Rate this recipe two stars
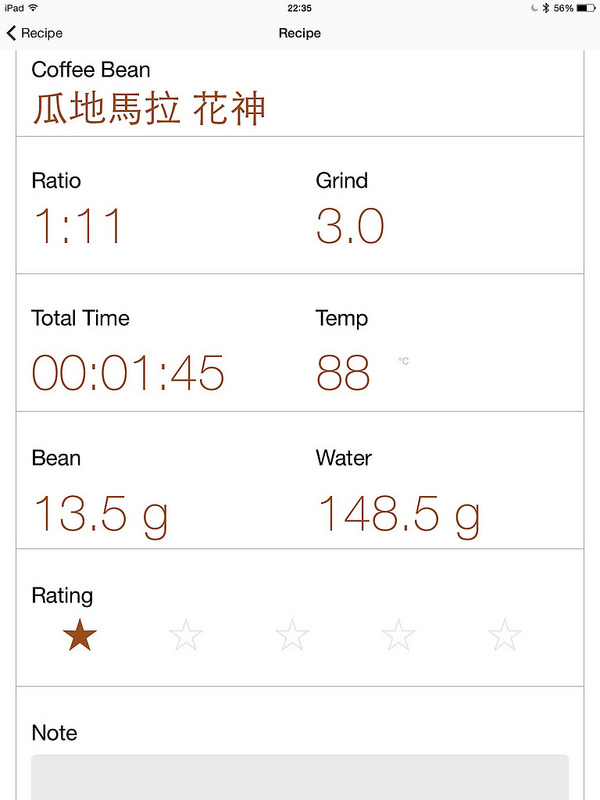 [186, 635]
